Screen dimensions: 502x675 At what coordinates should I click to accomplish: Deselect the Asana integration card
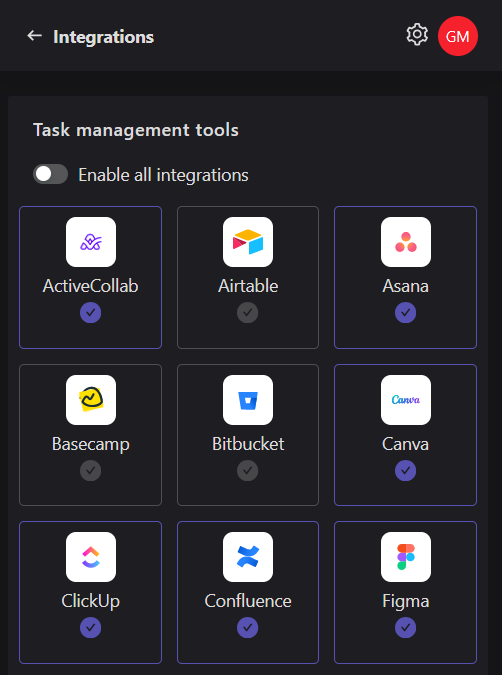(406, 278)
